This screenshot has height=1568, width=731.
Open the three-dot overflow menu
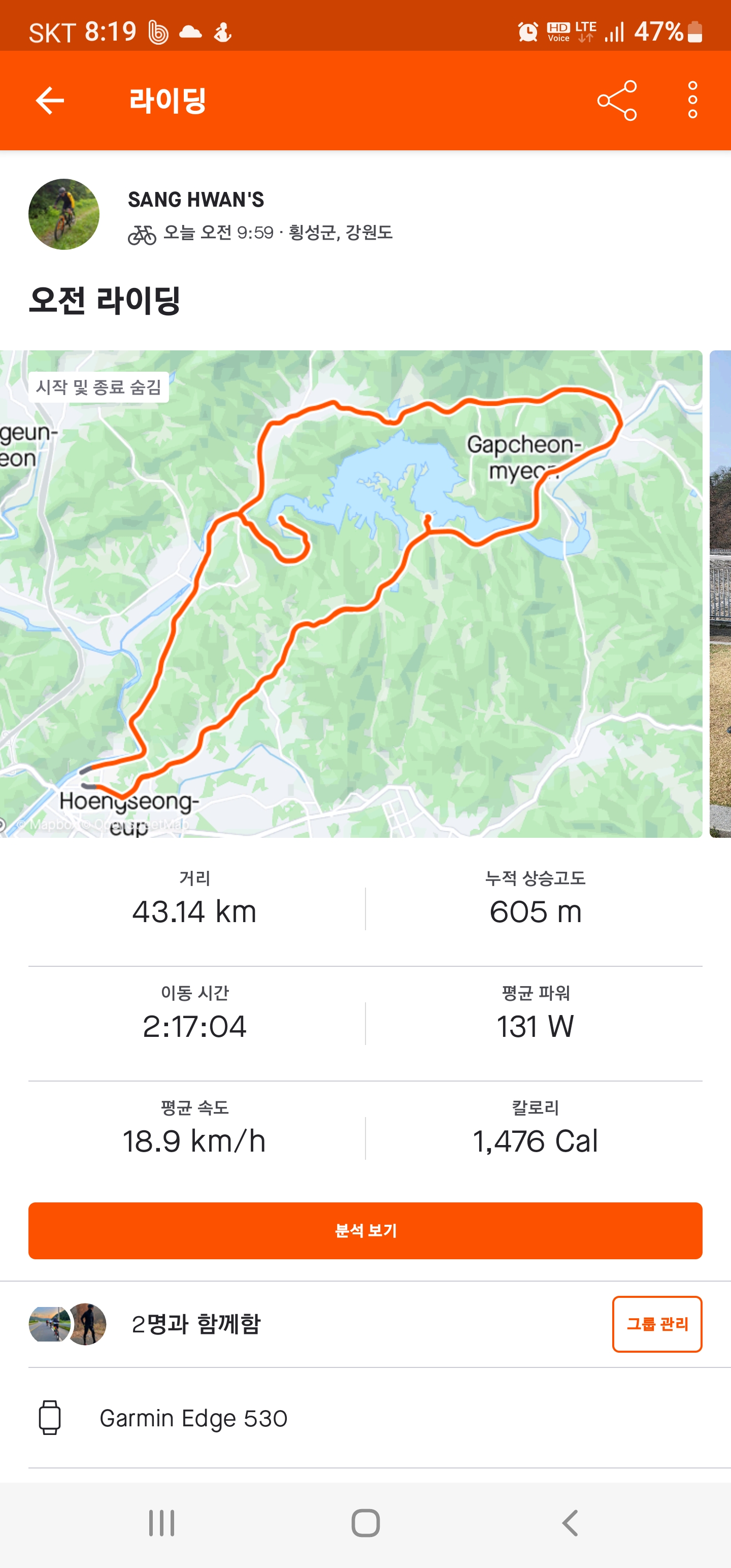(x=692, y=101)
